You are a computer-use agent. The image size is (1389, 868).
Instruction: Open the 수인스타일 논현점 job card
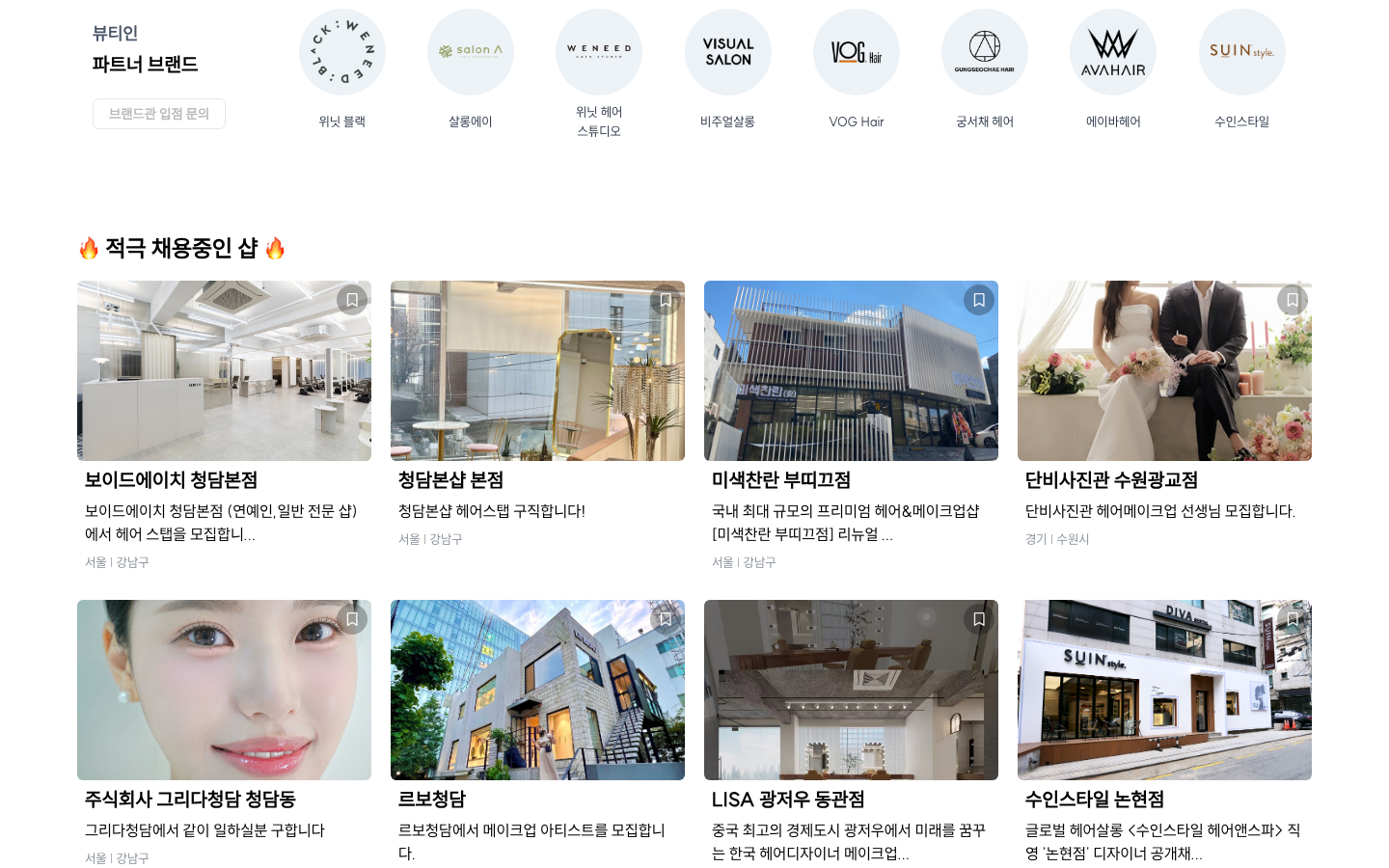tap(1164, 691)
